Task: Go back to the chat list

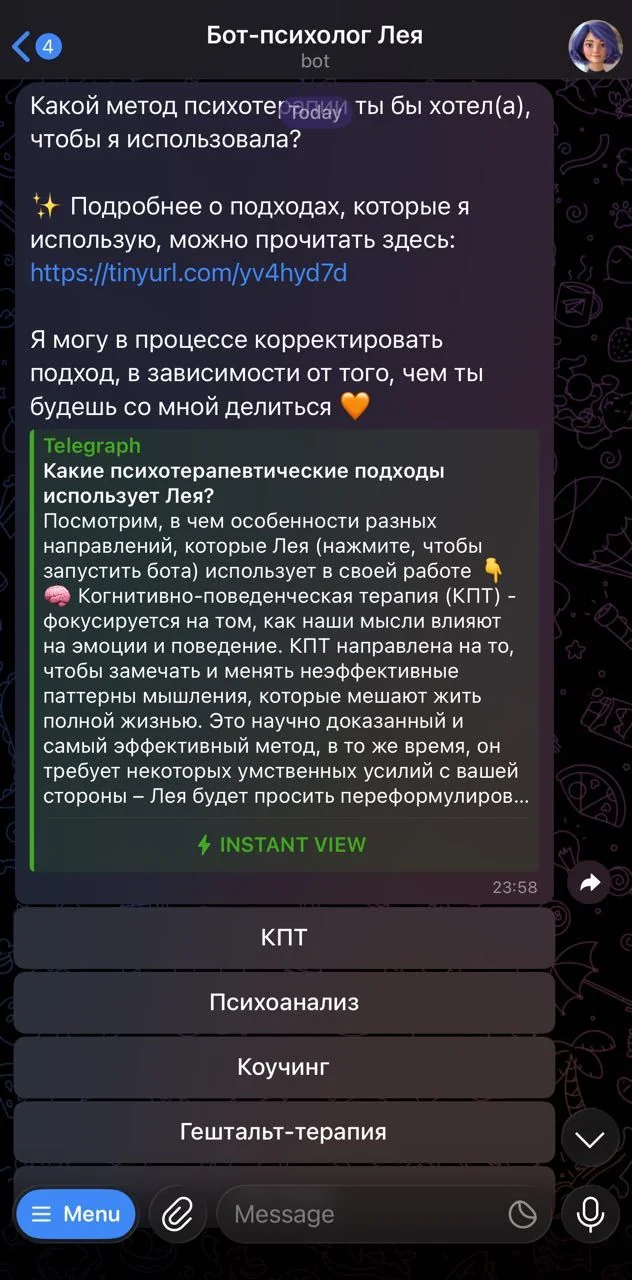Action: click(36, 46)
